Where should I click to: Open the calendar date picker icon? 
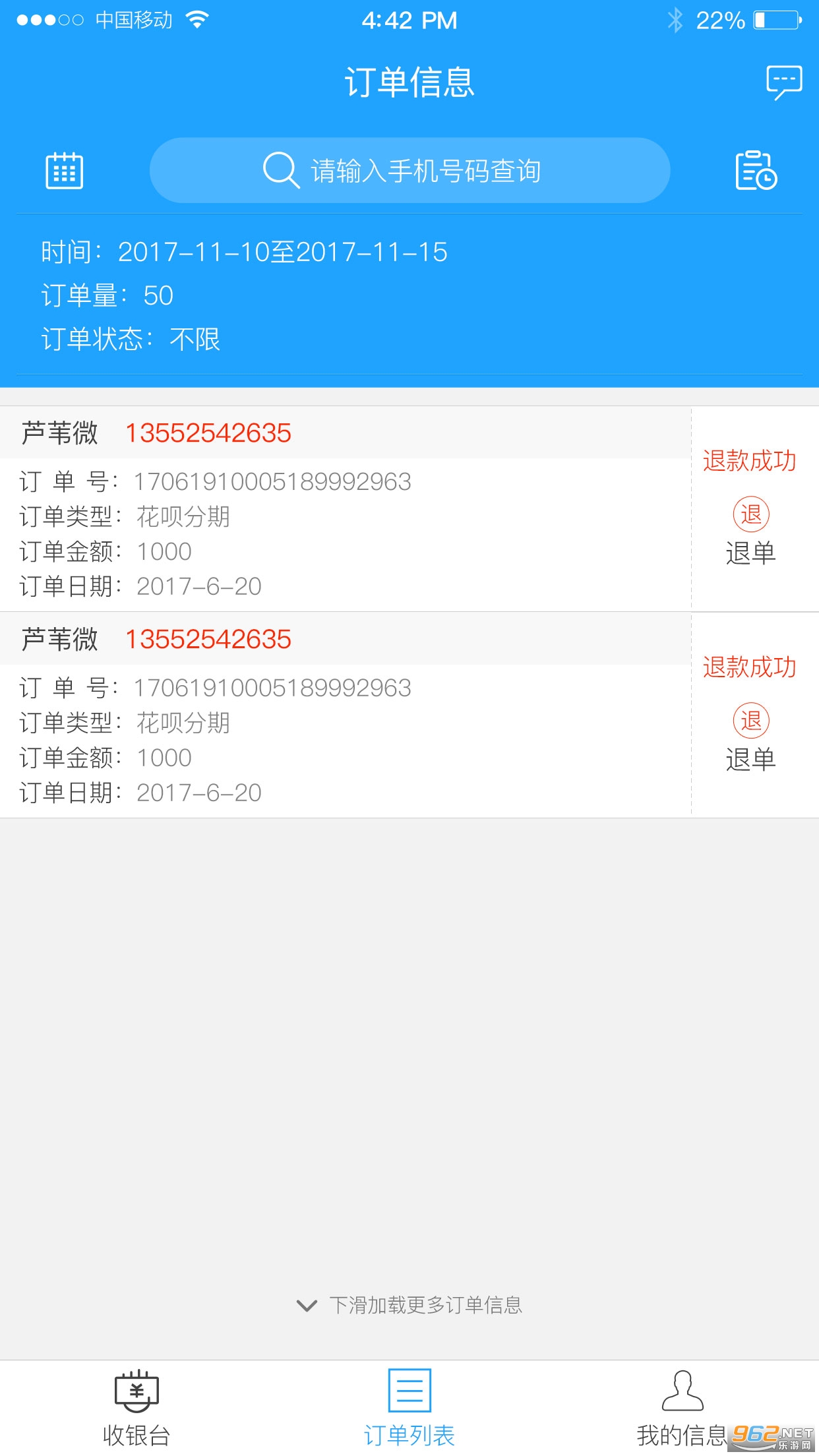click(x=64, y=170)
